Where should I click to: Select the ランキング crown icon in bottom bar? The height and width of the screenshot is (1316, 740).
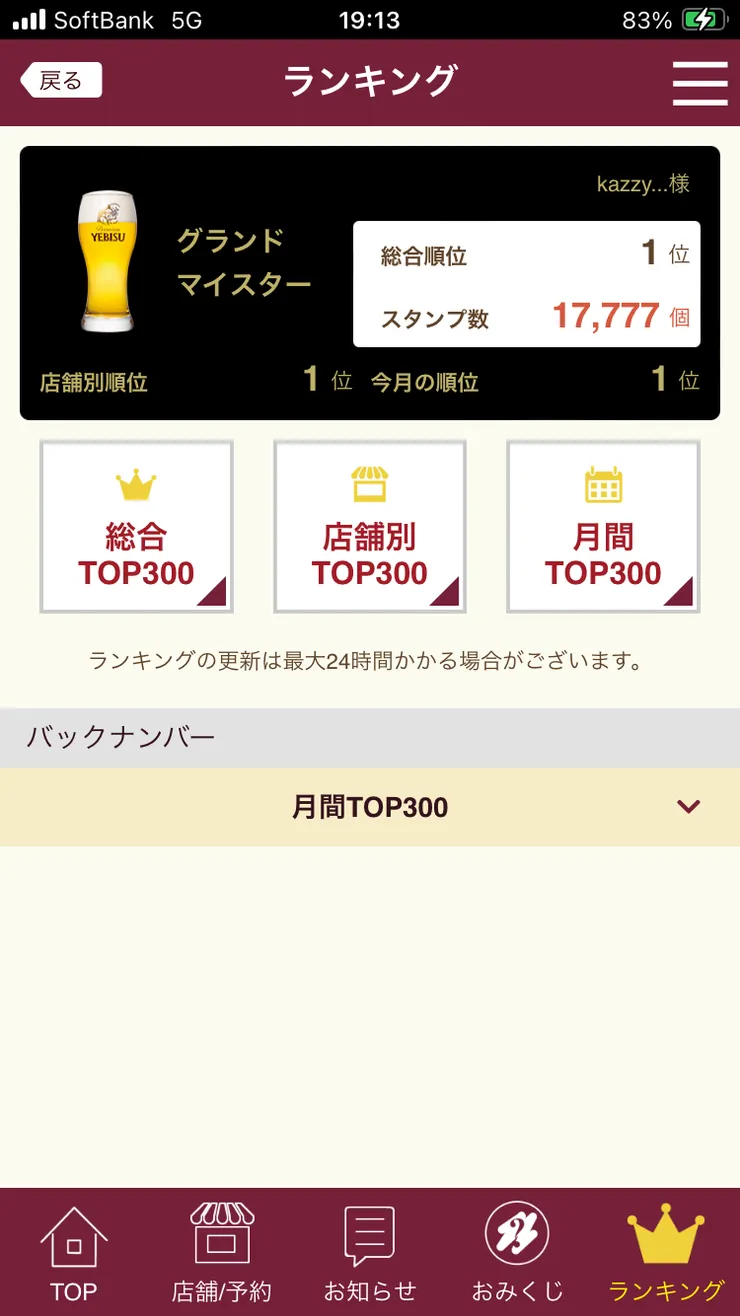tap(664, 1235)
